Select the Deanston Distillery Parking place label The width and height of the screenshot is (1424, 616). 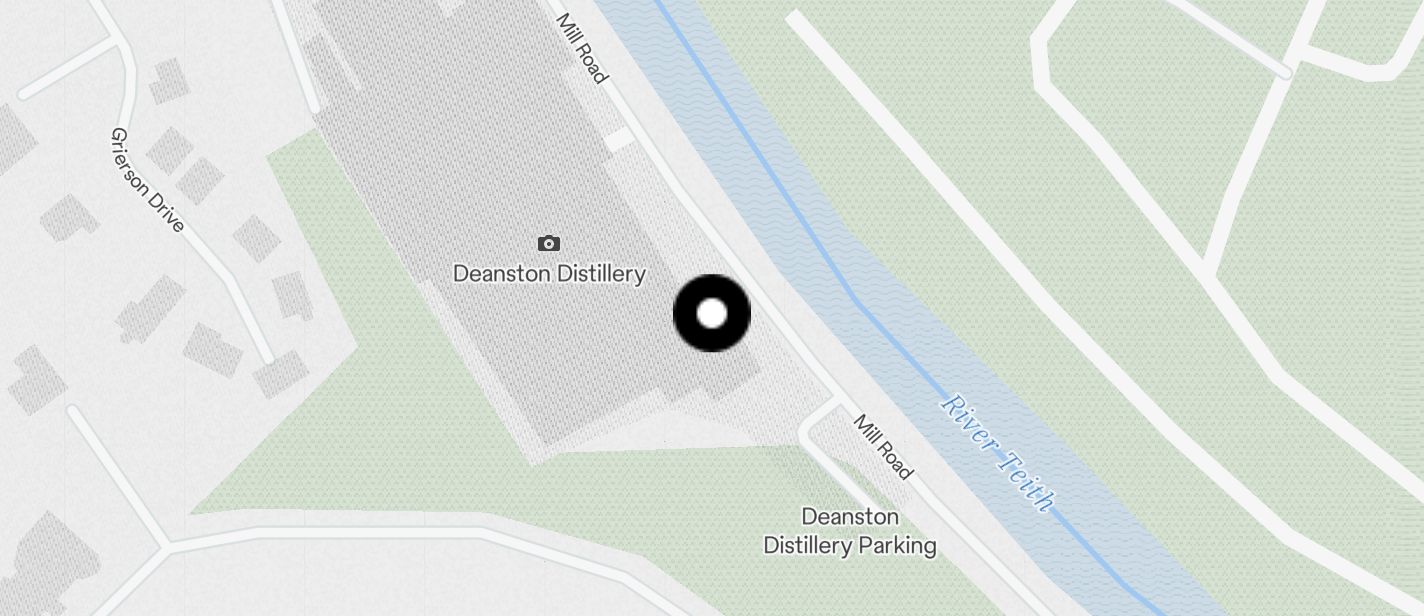coord(849,531)
